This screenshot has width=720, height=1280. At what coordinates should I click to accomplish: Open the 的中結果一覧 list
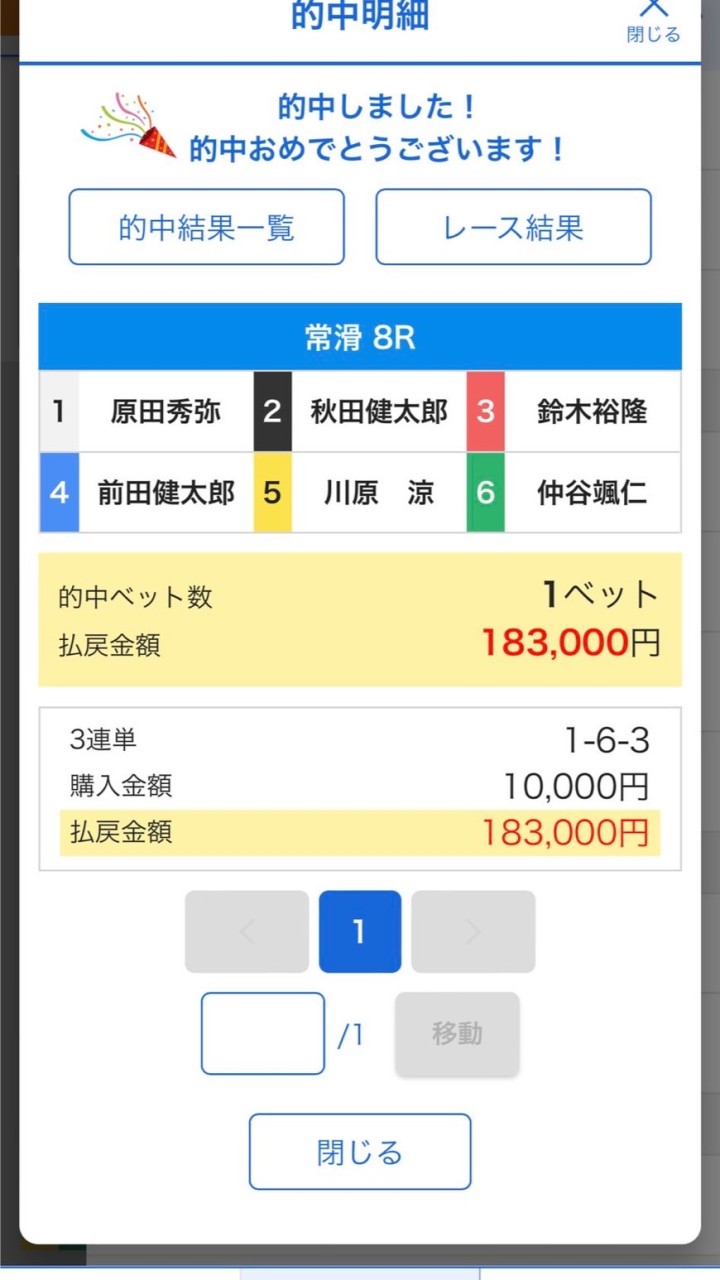coord(206,228)
